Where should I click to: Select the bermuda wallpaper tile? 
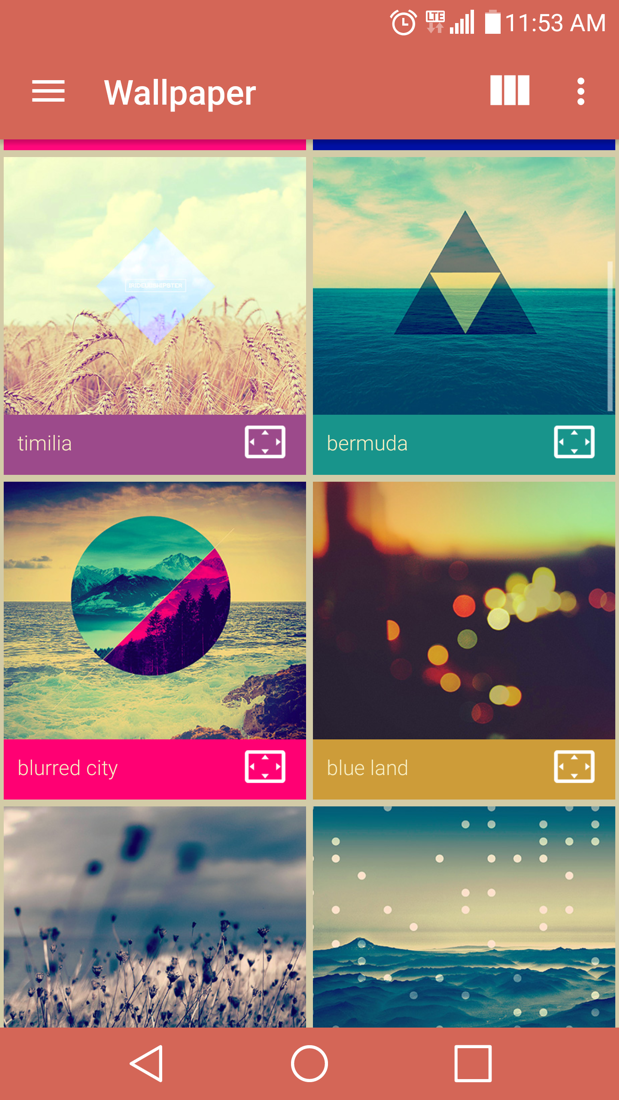[x=464, y=286]
